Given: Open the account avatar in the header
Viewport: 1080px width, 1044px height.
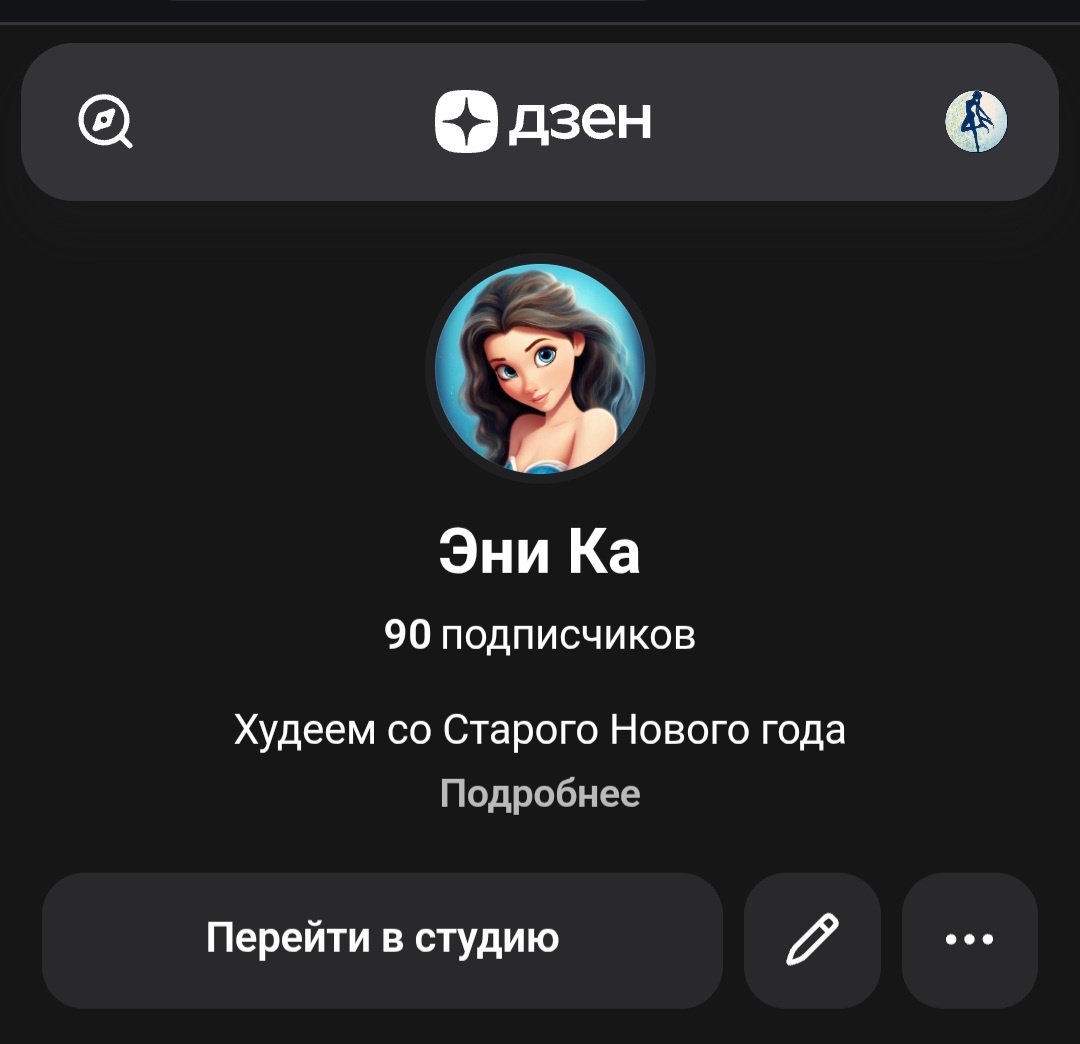Looking at the screenshot, I should (x=976, y=122).
